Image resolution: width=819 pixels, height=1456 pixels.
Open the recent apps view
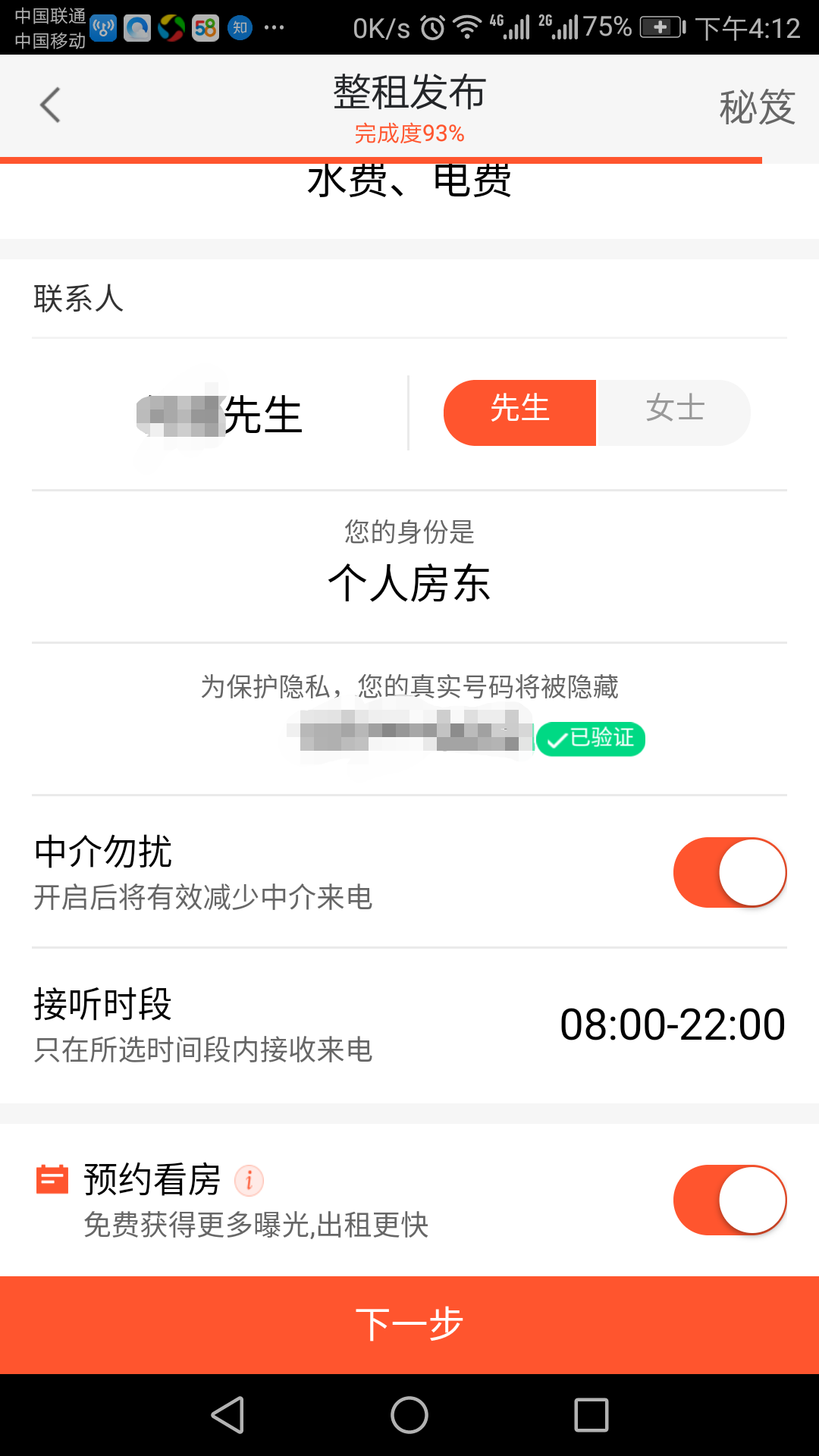(591, 1415)
